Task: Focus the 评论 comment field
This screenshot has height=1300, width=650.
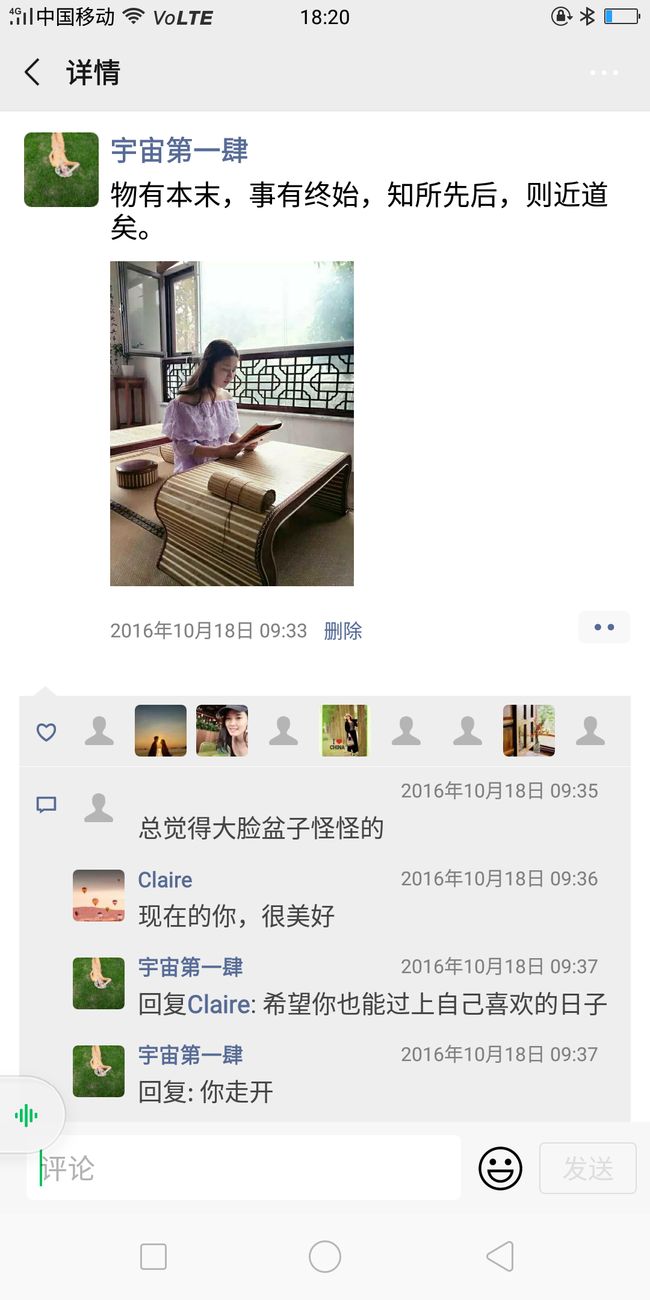Action: point(244,1168)
